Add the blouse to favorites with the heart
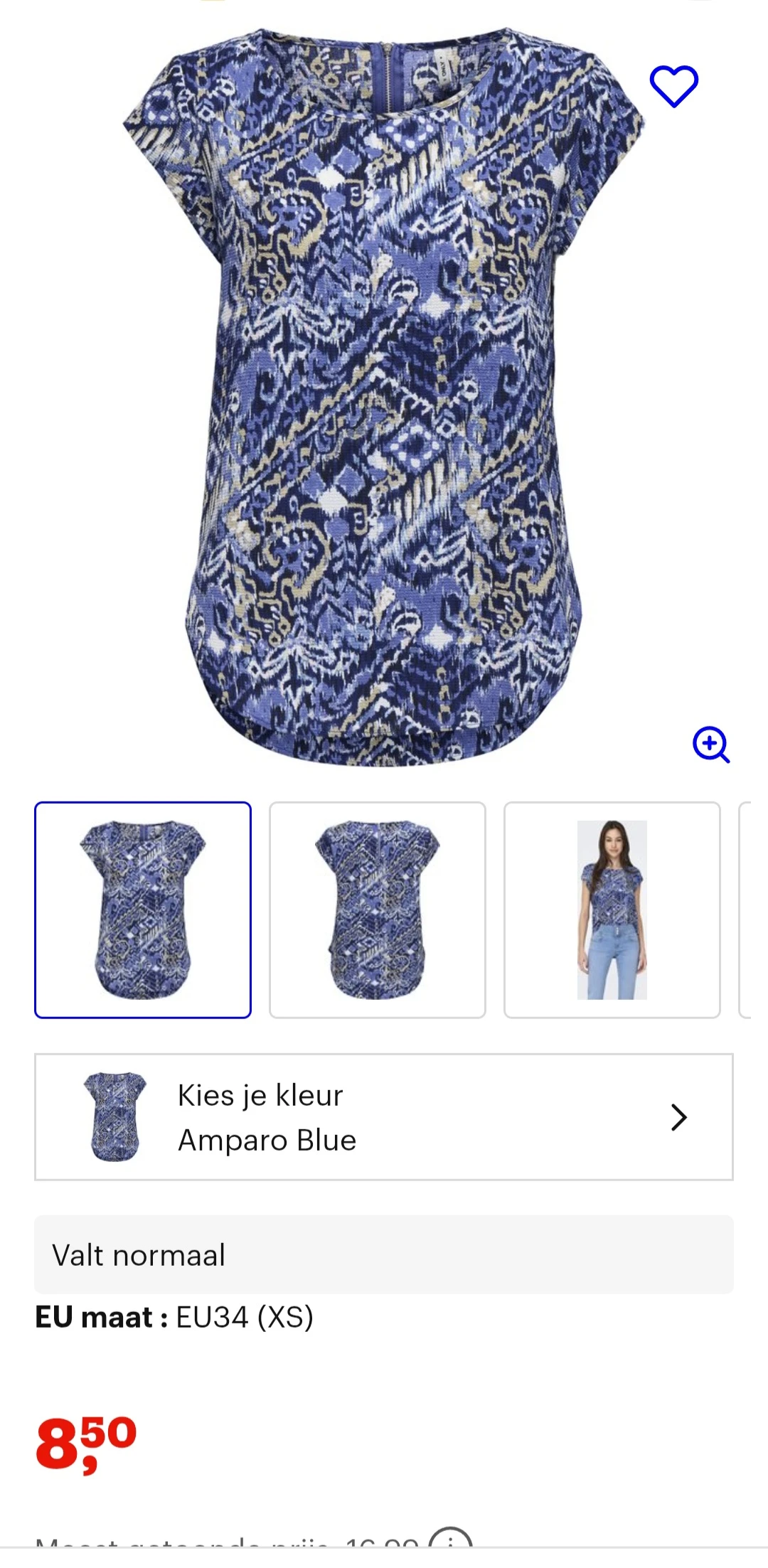 pos(673,86)
